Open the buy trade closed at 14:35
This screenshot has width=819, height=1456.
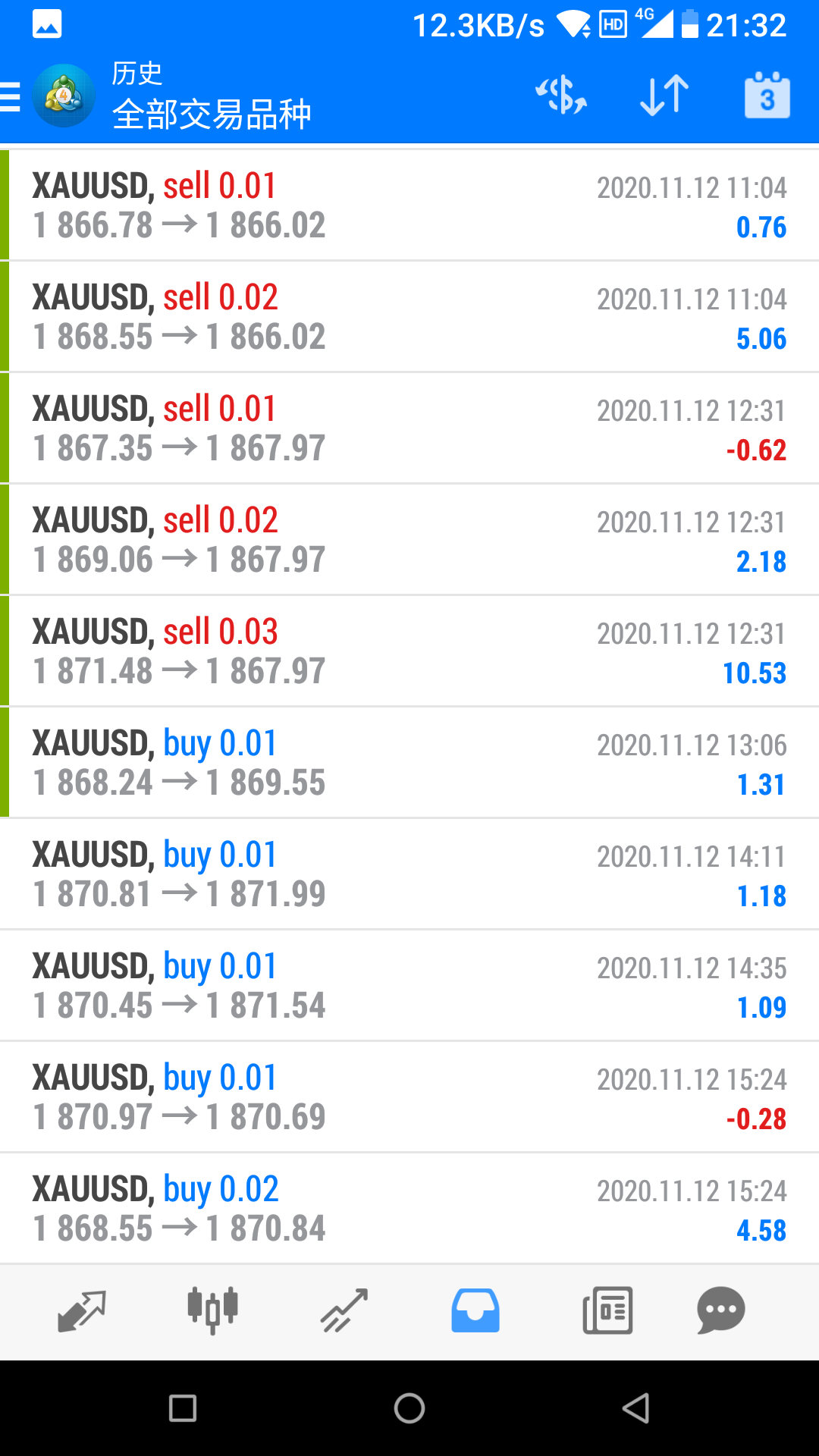(x=409, y=986)
